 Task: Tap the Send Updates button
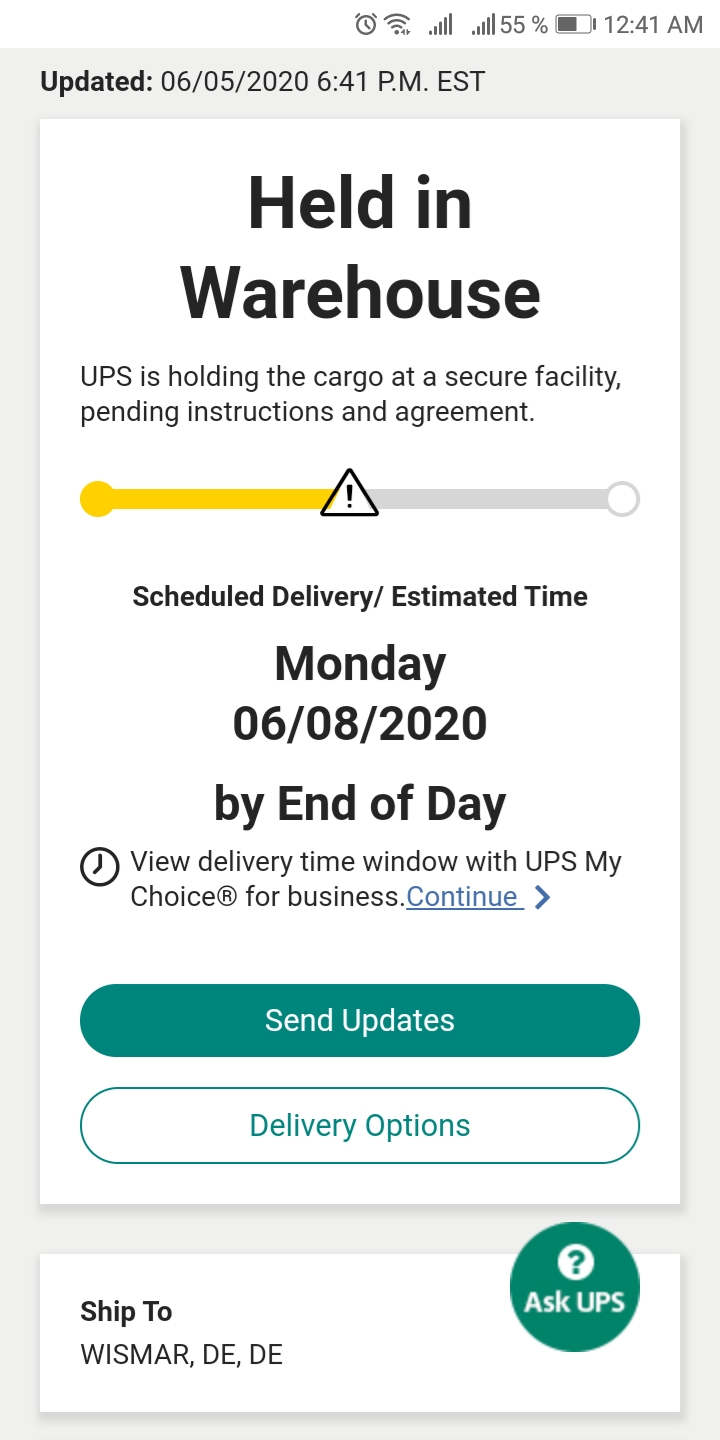[x=360, y=1020]
